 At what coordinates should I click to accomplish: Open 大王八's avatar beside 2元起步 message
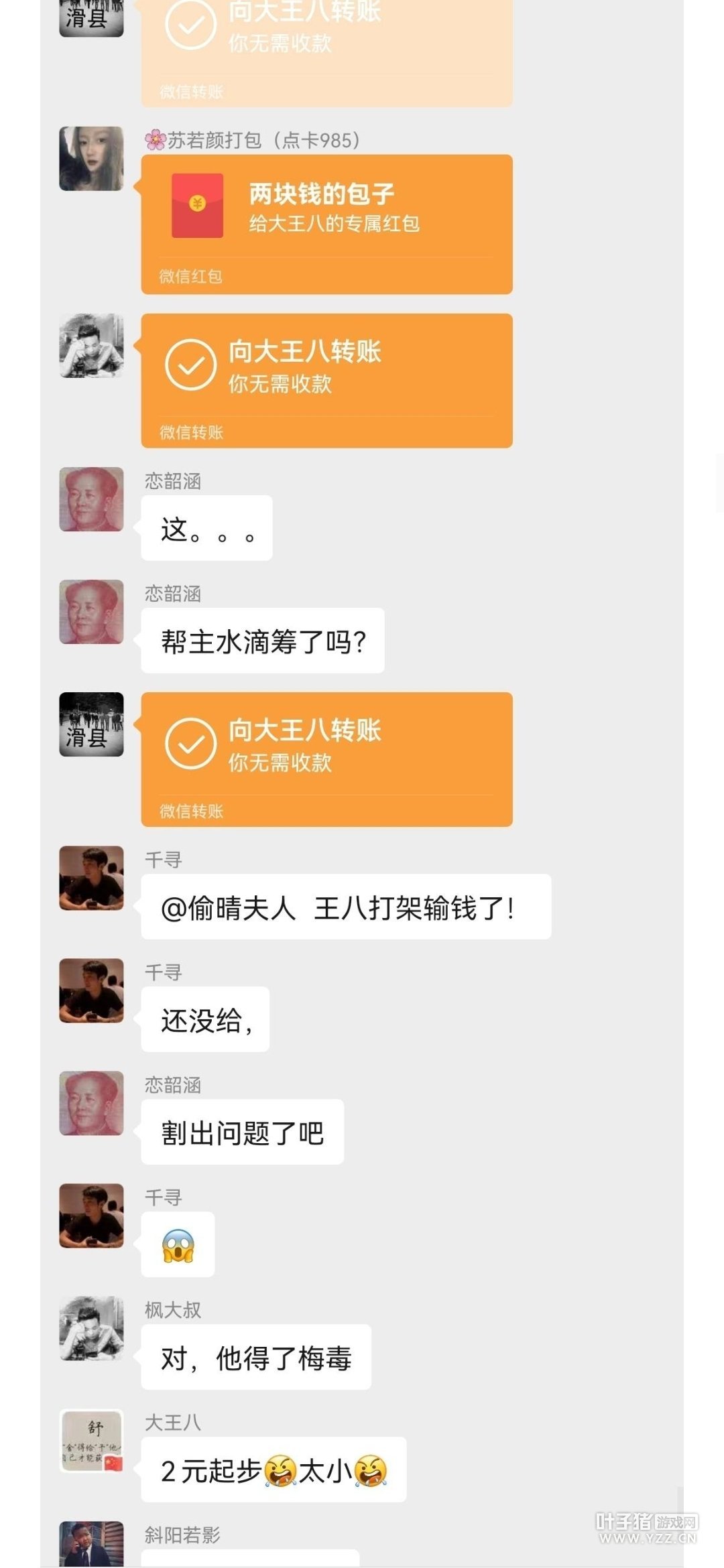pos(91,1441)
